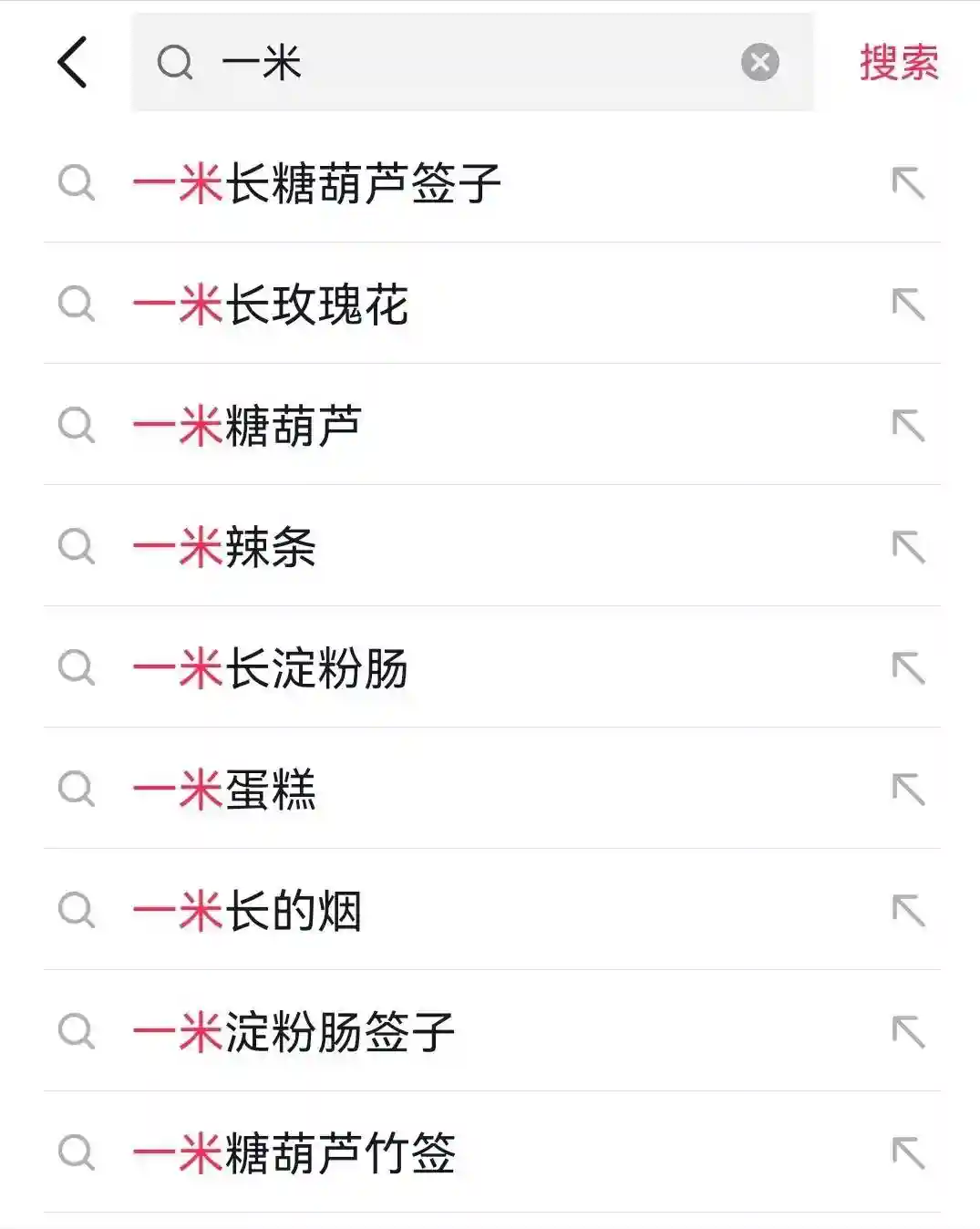
Task: Go back using the arrow
Action: 72,63
